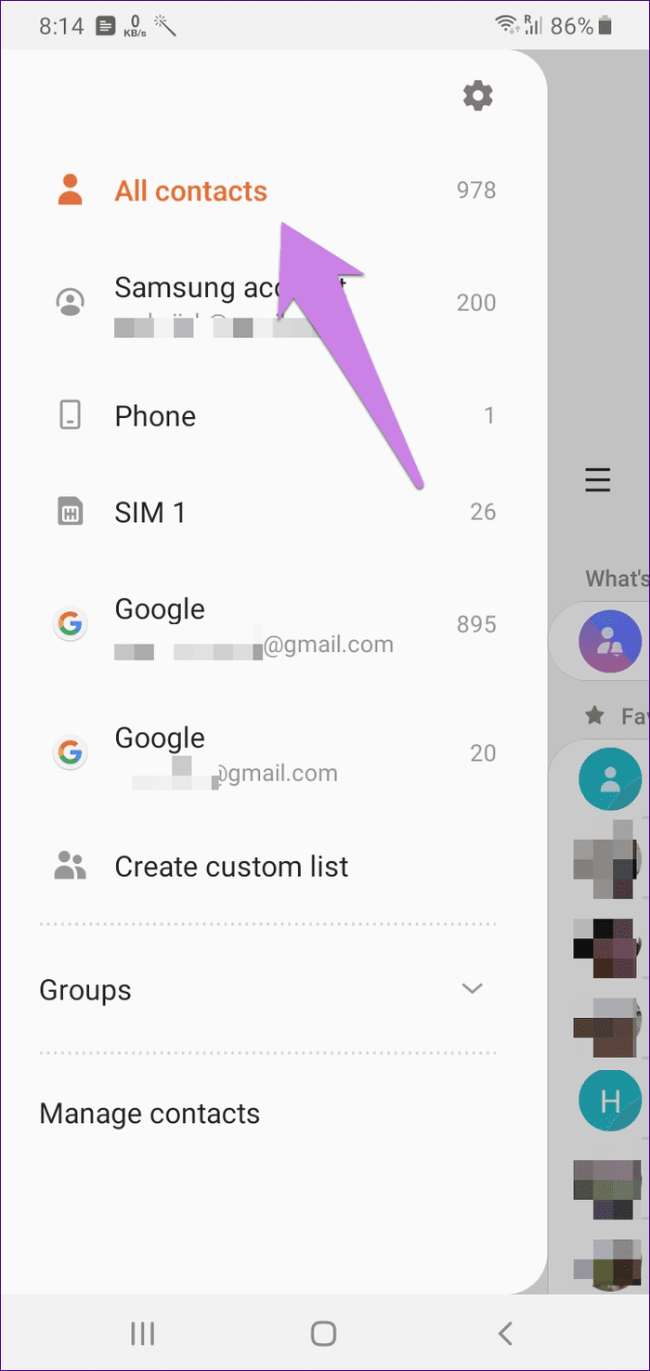The image size is (650, 1371).
Task: Open Manage contacts
Action: [150, 1114]
